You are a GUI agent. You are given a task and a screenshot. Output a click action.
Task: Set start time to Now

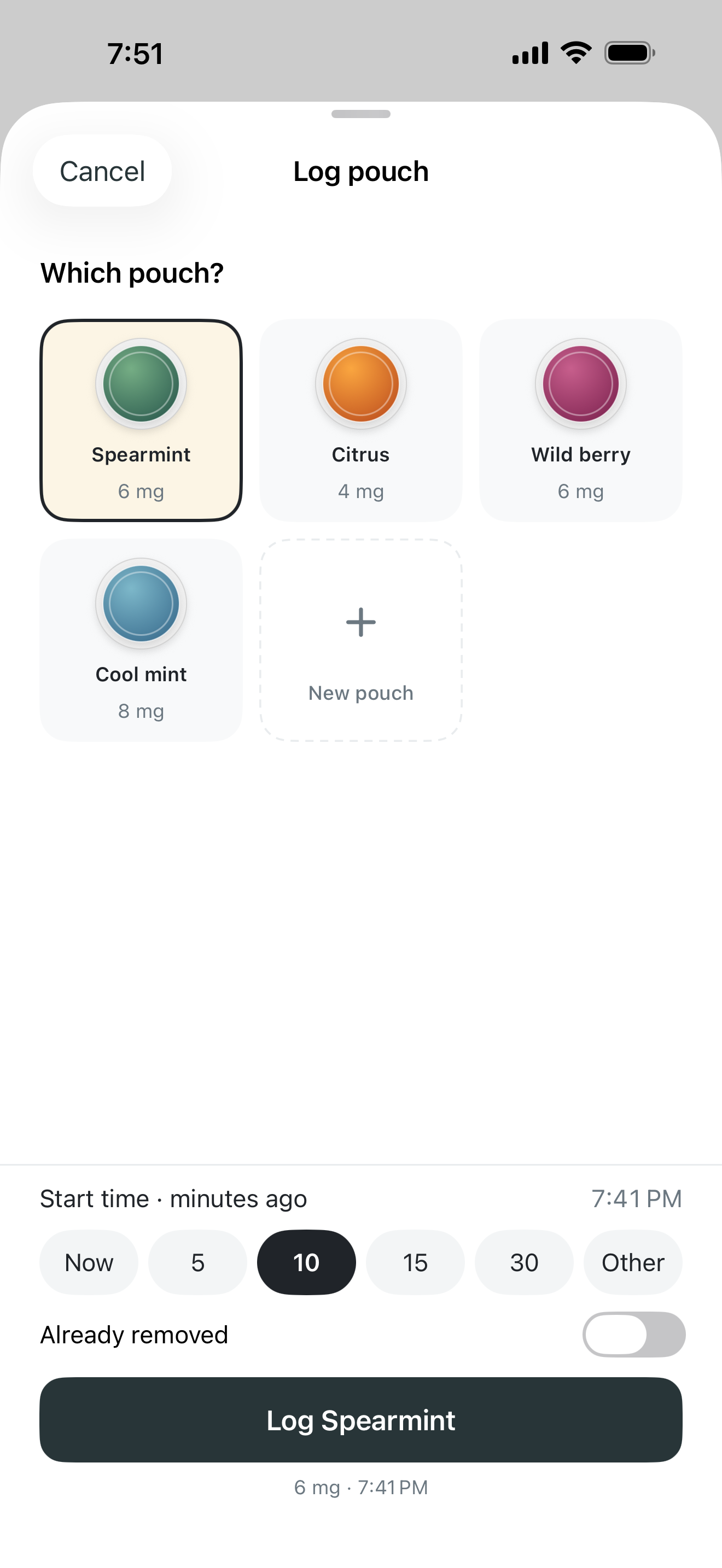coord(89,1262)
